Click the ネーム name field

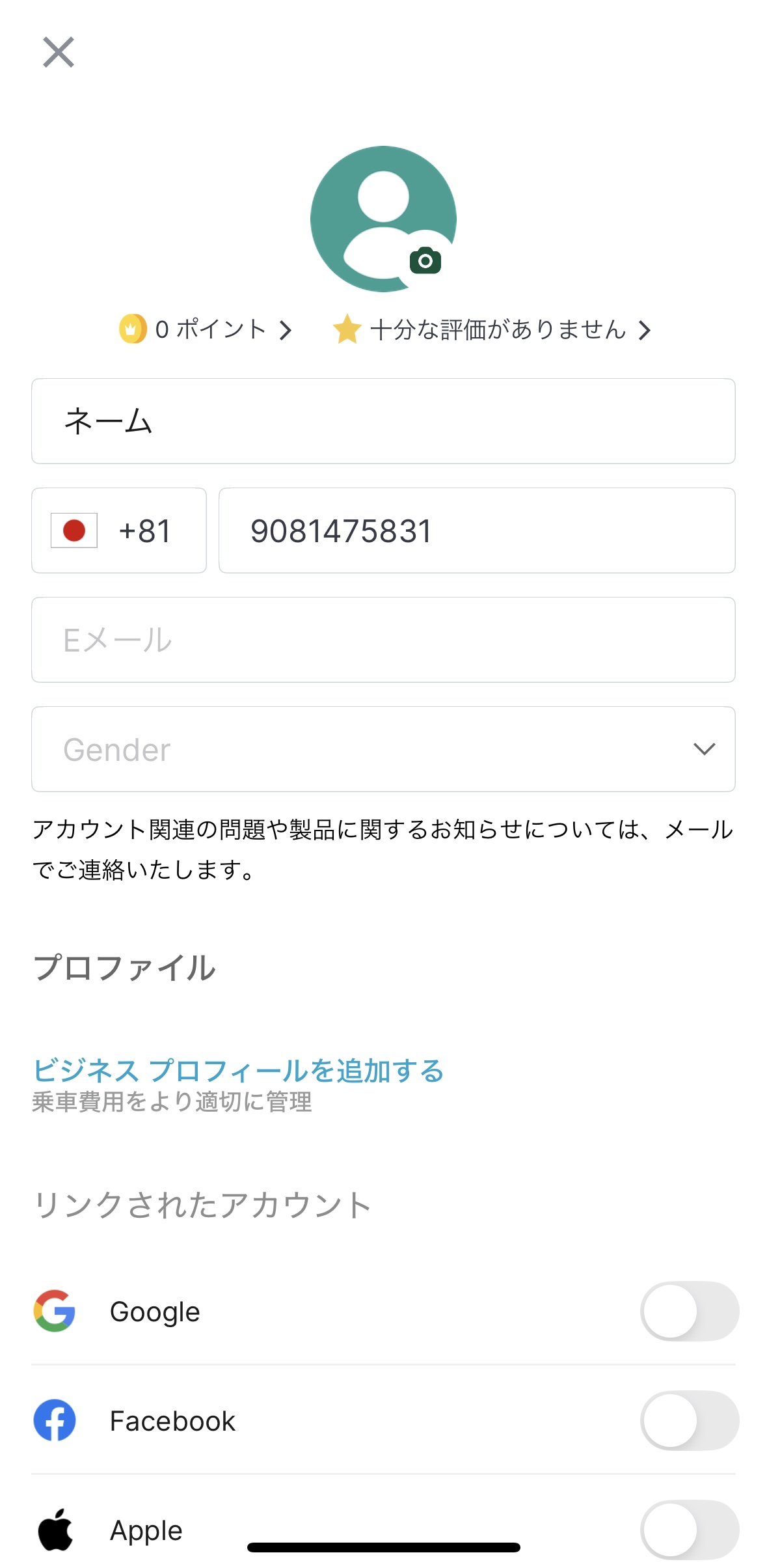point(383,421)
